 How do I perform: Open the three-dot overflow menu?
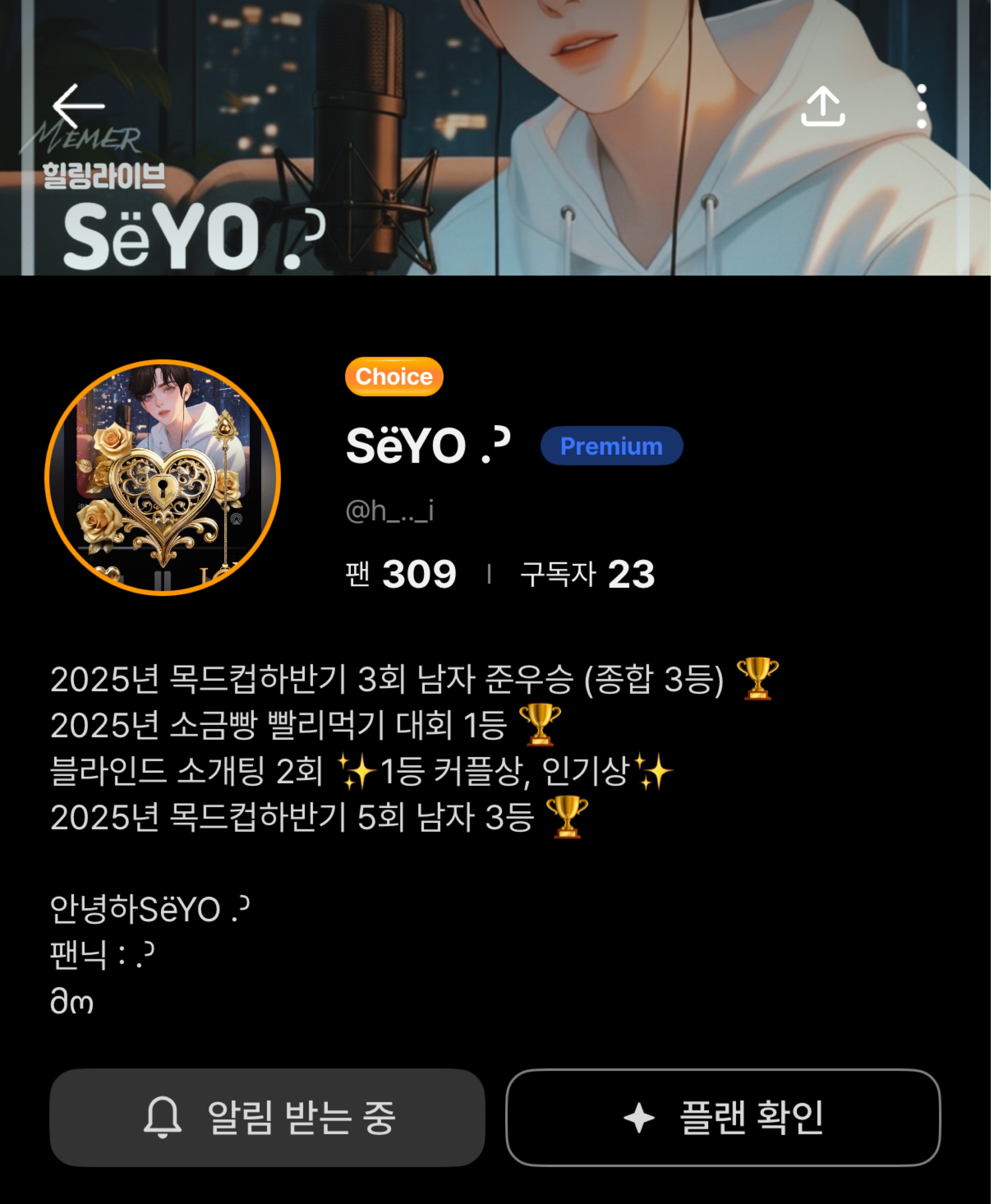click(921, 106)
